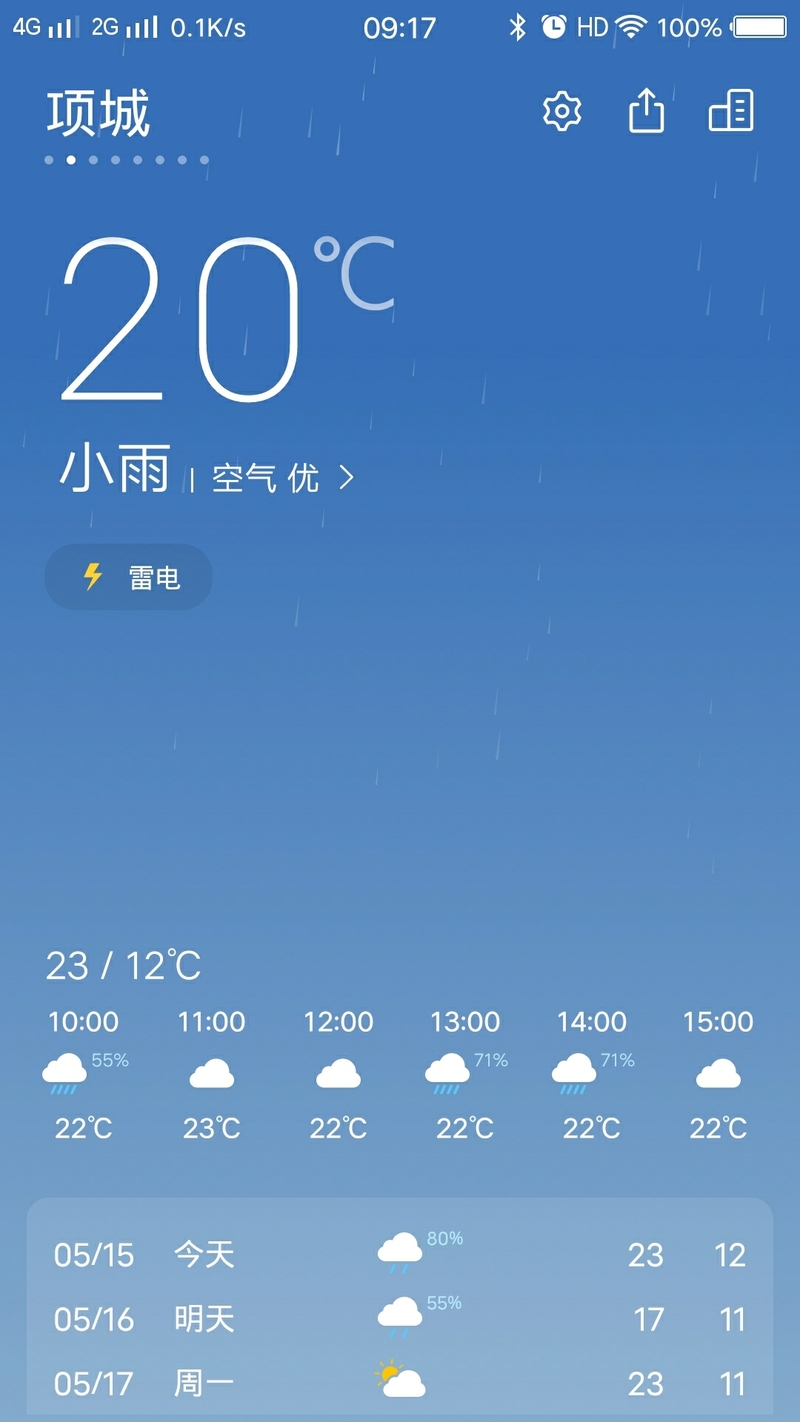
Task: View the lightning alert chip
Action: [129, 577]
